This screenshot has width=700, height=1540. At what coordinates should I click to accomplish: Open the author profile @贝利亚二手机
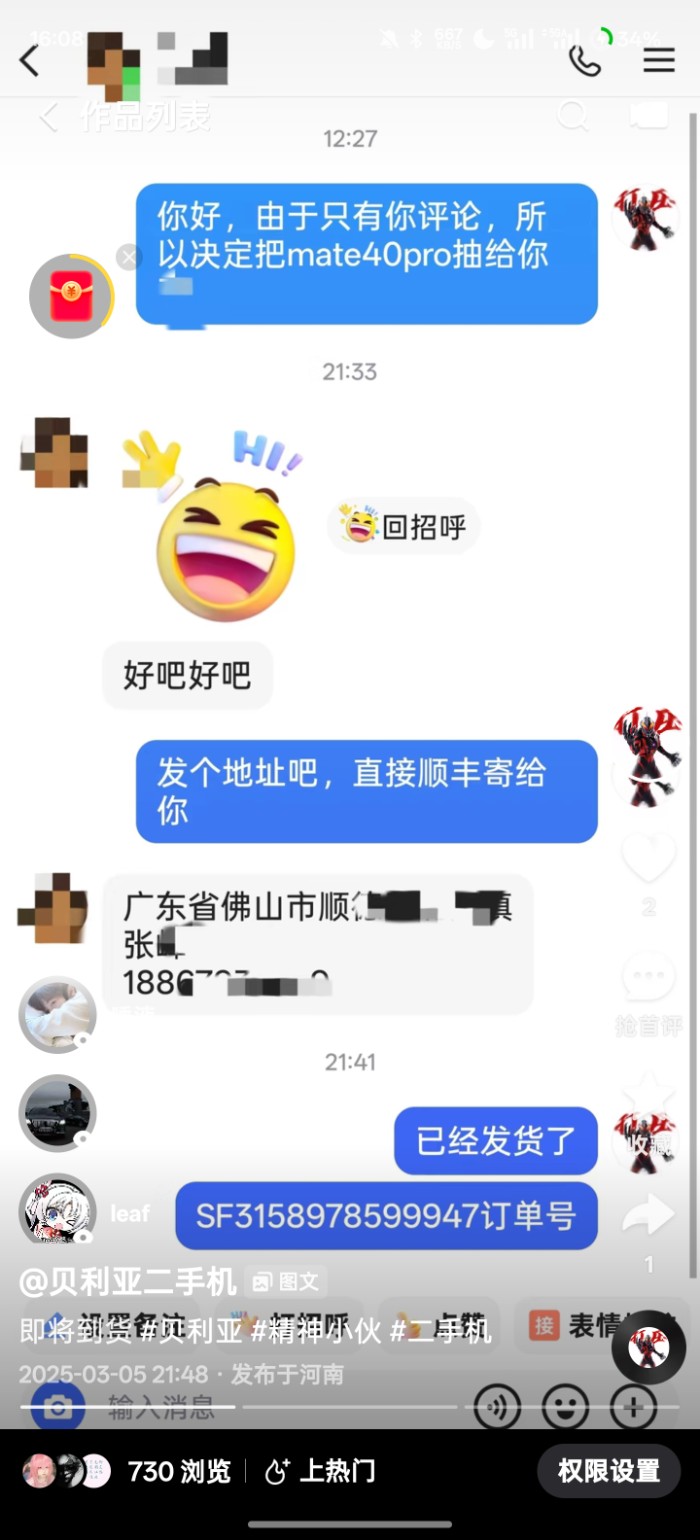128,1281
